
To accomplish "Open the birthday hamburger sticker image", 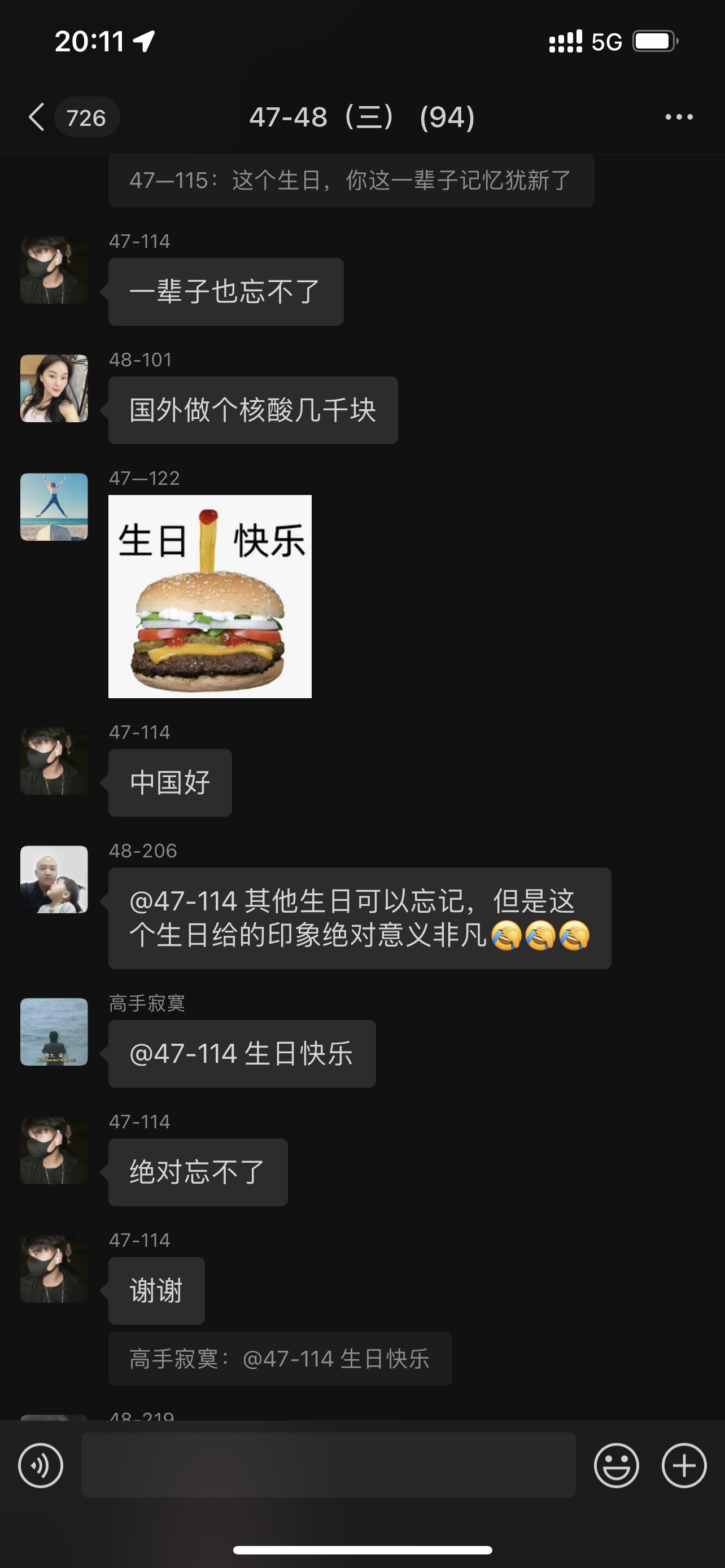I will [x=210, y=597].
